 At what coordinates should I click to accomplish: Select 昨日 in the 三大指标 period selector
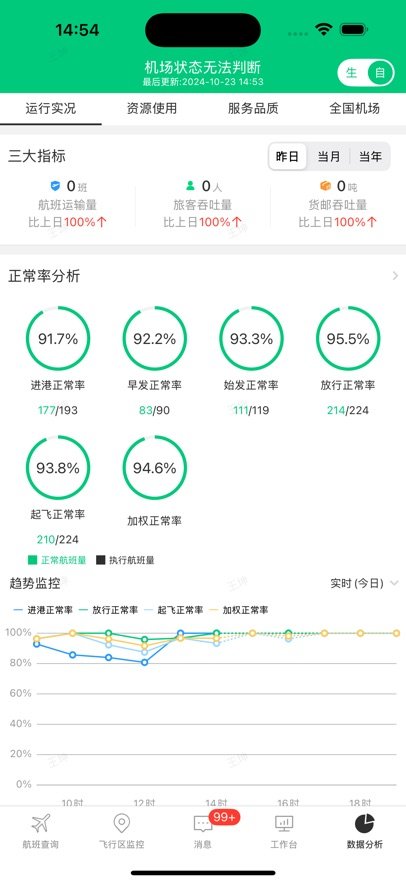[288, 157]
